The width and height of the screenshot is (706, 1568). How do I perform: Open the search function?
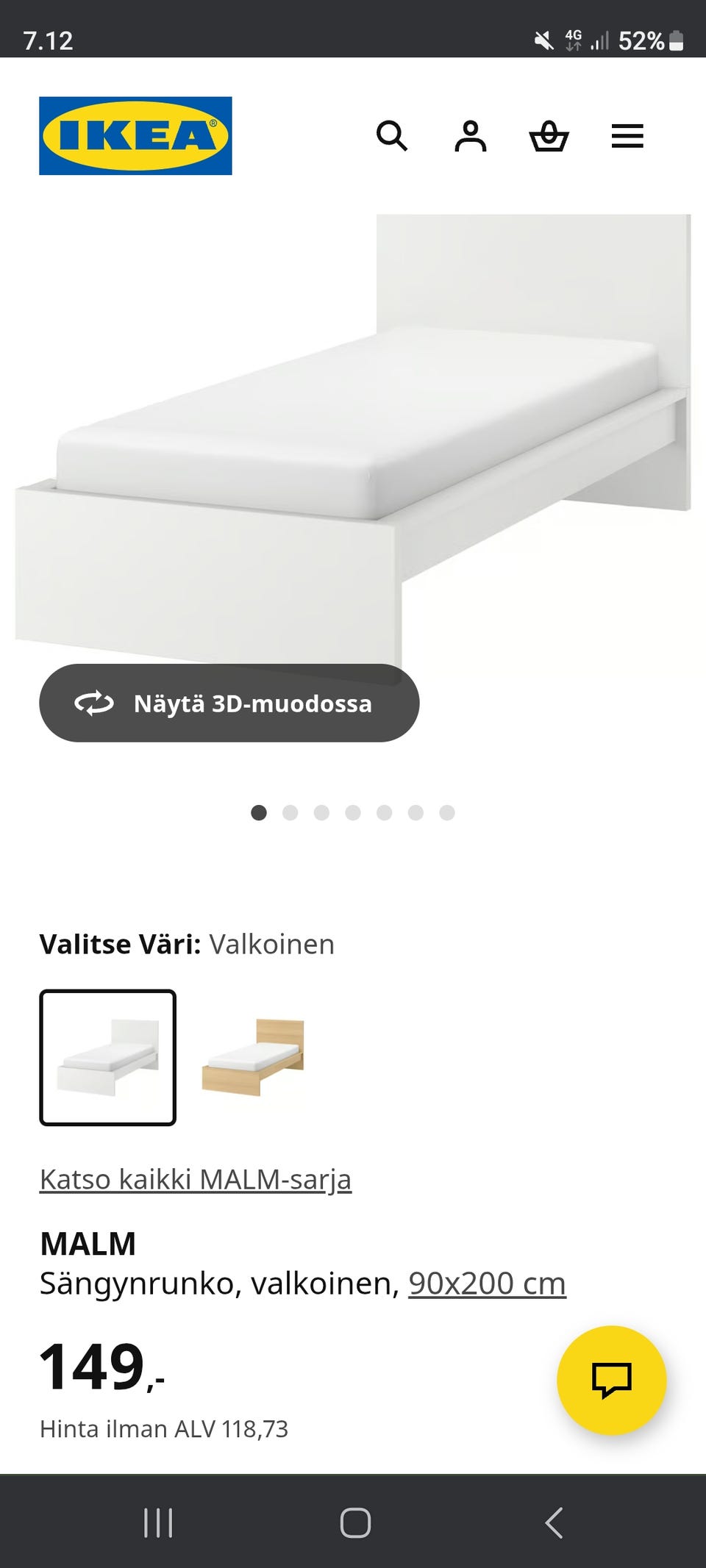point(394,137)
